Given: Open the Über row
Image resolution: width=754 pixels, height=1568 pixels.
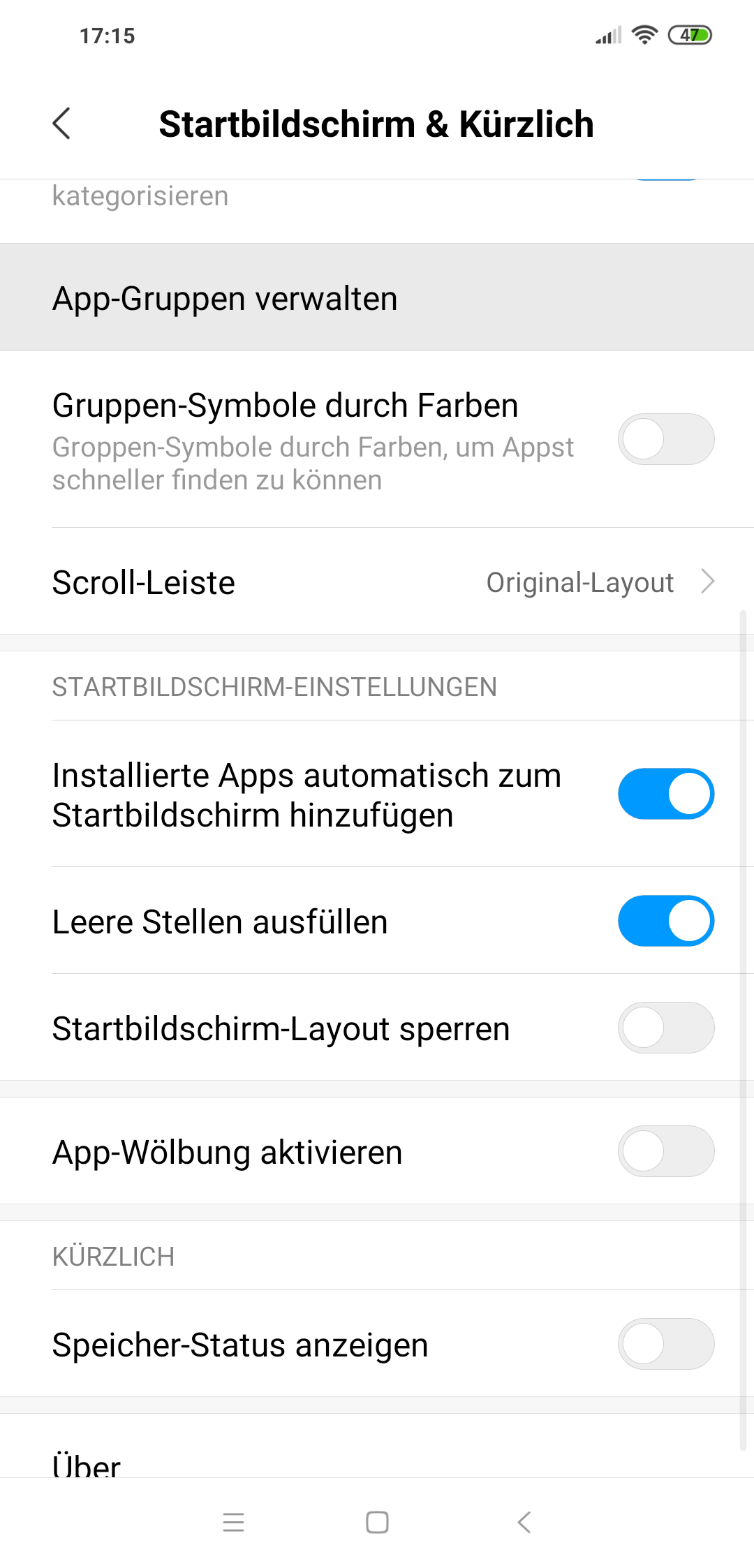Looking at the screenshot, I should click(377, 1447).
